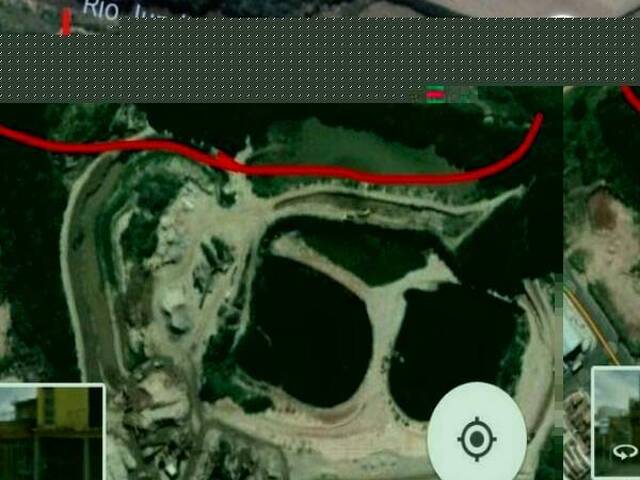Open the Street View photo preview
The image size is (640, 480).
(52, 431)
